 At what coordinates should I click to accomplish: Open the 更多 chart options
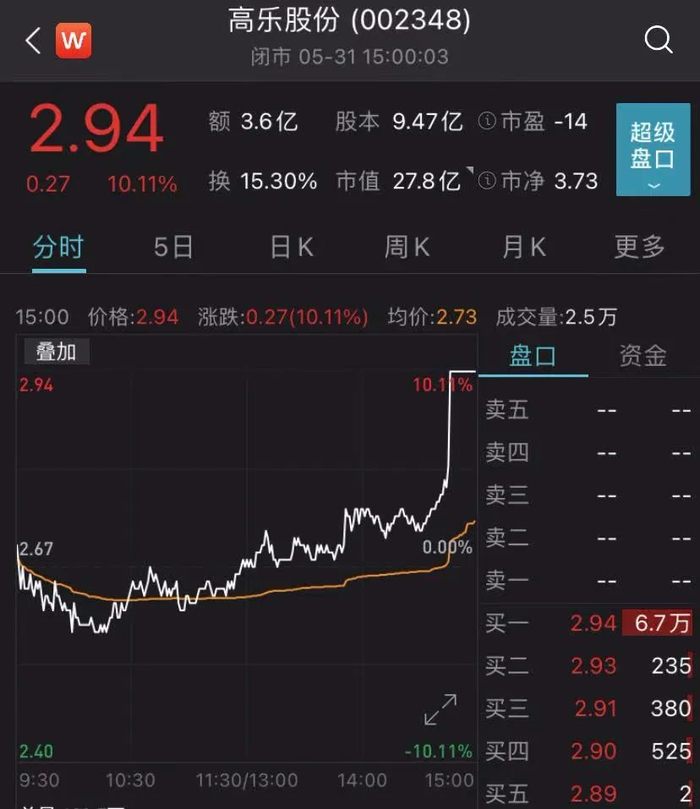[x=639, y=247]
